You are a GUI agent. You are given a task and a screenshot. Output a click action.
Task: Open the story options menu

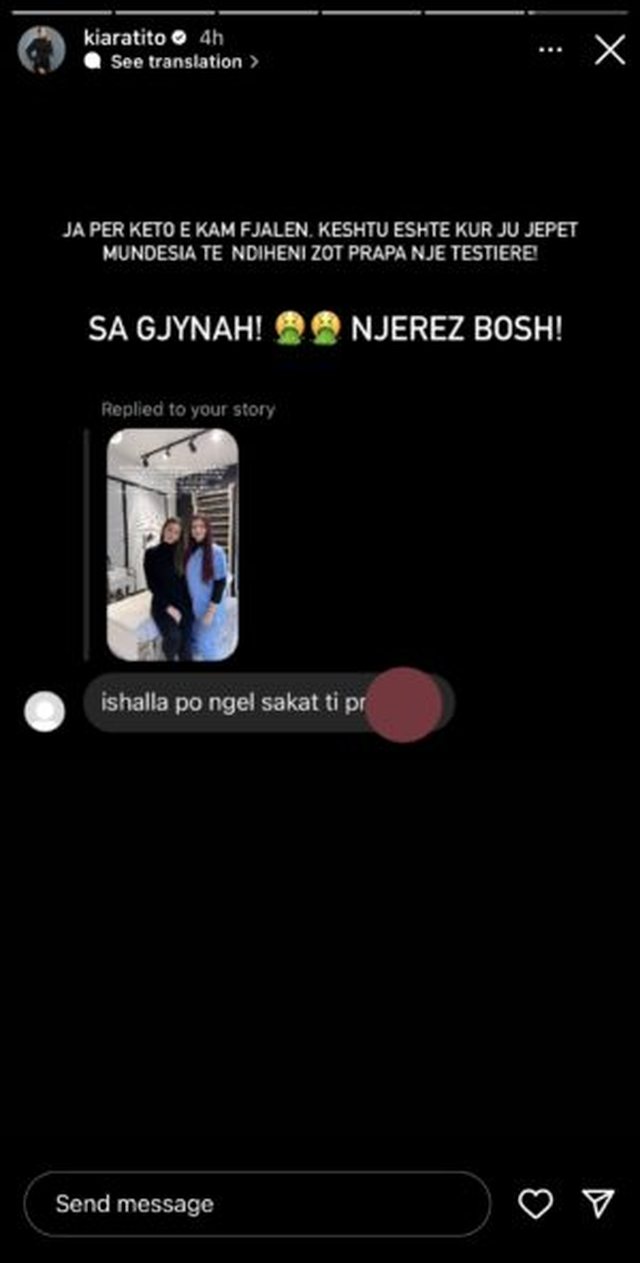551,49
